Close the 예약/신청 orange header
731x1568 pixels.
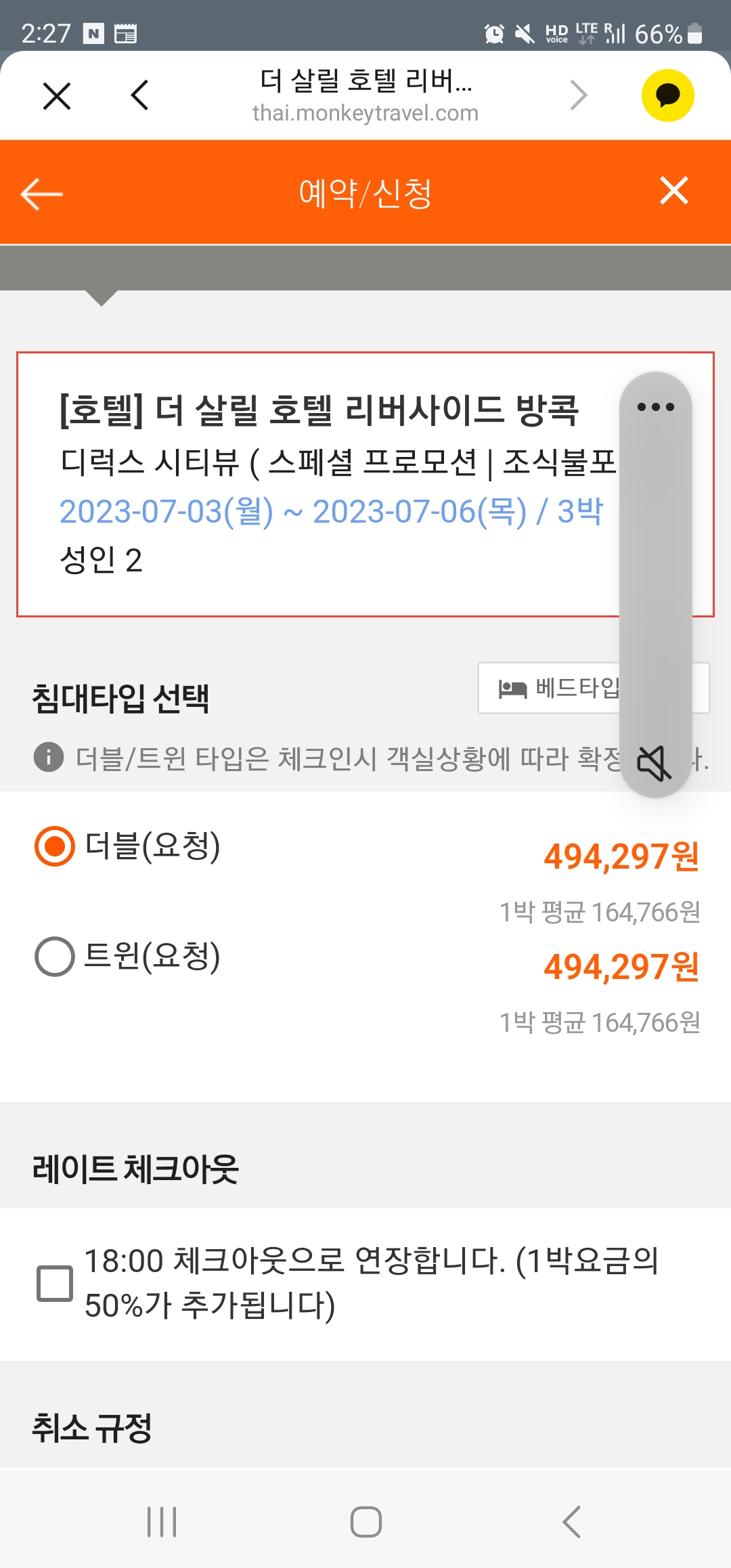pyautogui.click(x=674, y=190)
